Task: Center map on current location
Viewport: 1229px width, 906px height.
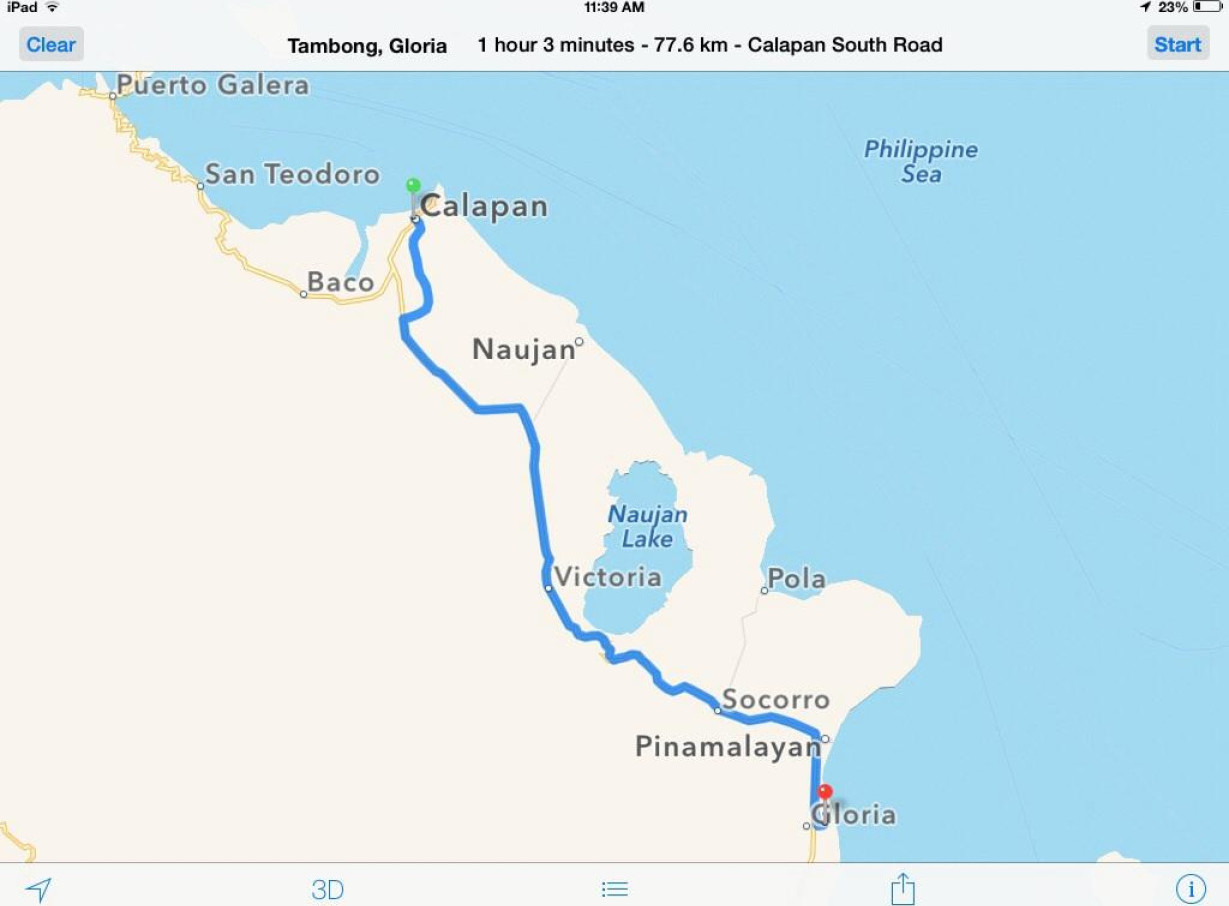Action: 38,889
